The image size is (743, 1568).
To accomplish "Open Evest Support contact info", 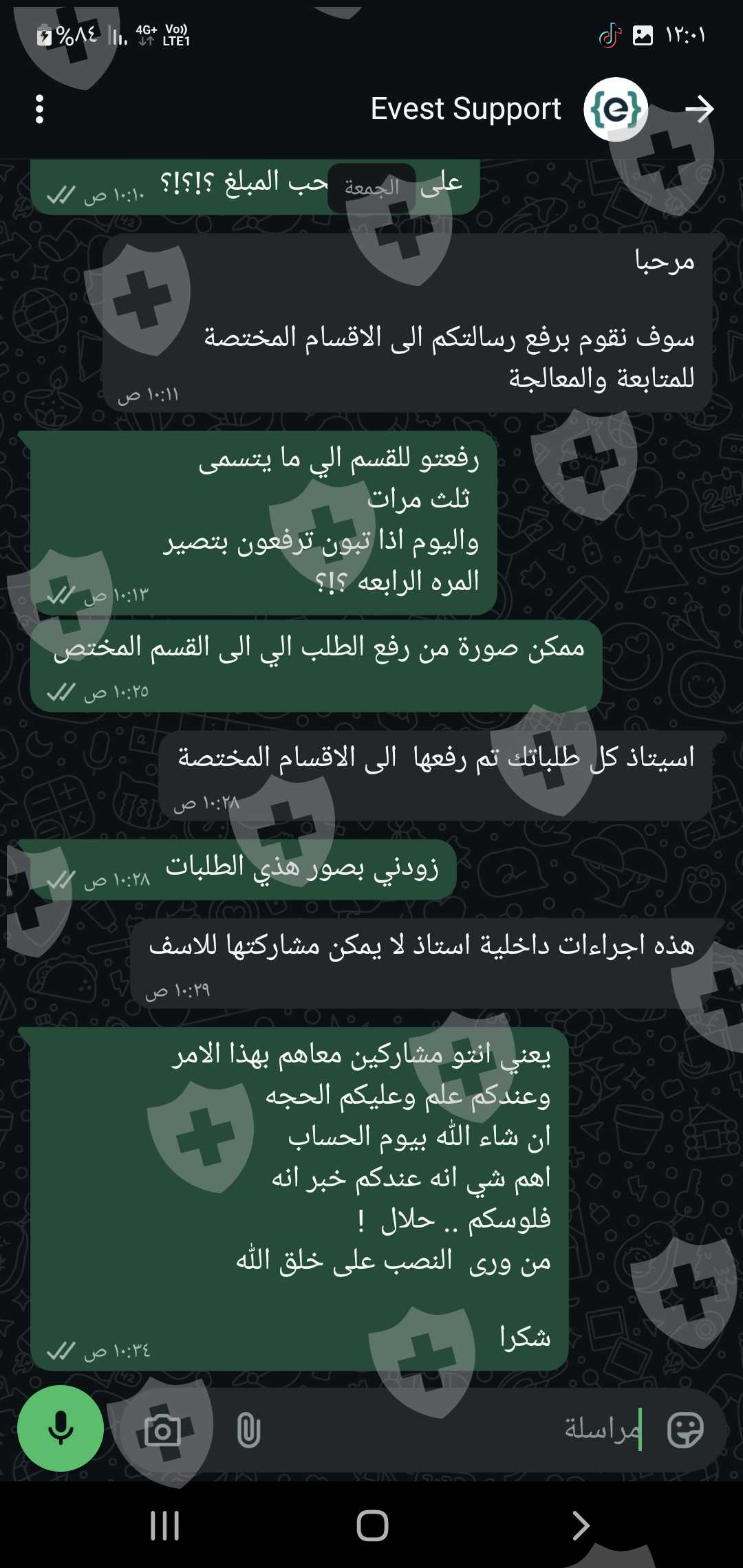I will tap(466, 109).
